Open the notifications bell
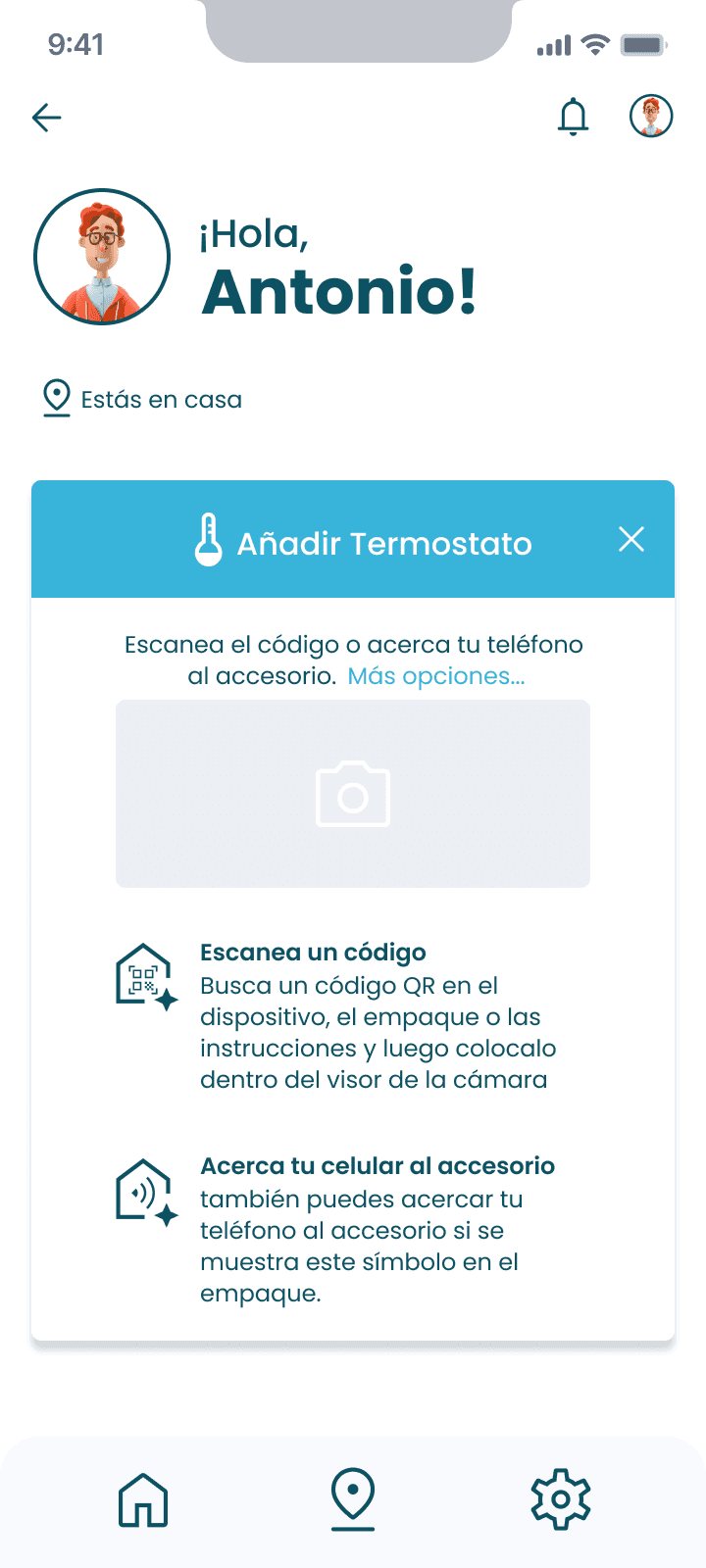The image size is (706, 1568). coord(574,117)
